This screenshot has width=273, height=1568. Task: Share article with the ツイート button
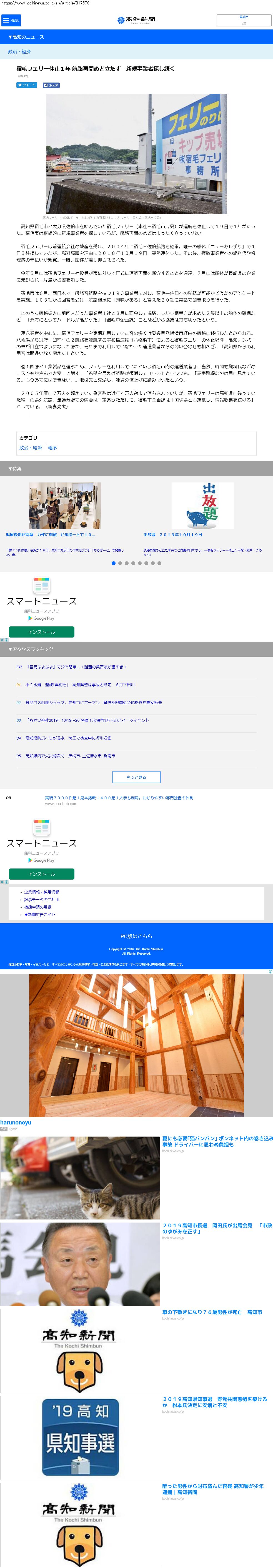coord(27,85)
